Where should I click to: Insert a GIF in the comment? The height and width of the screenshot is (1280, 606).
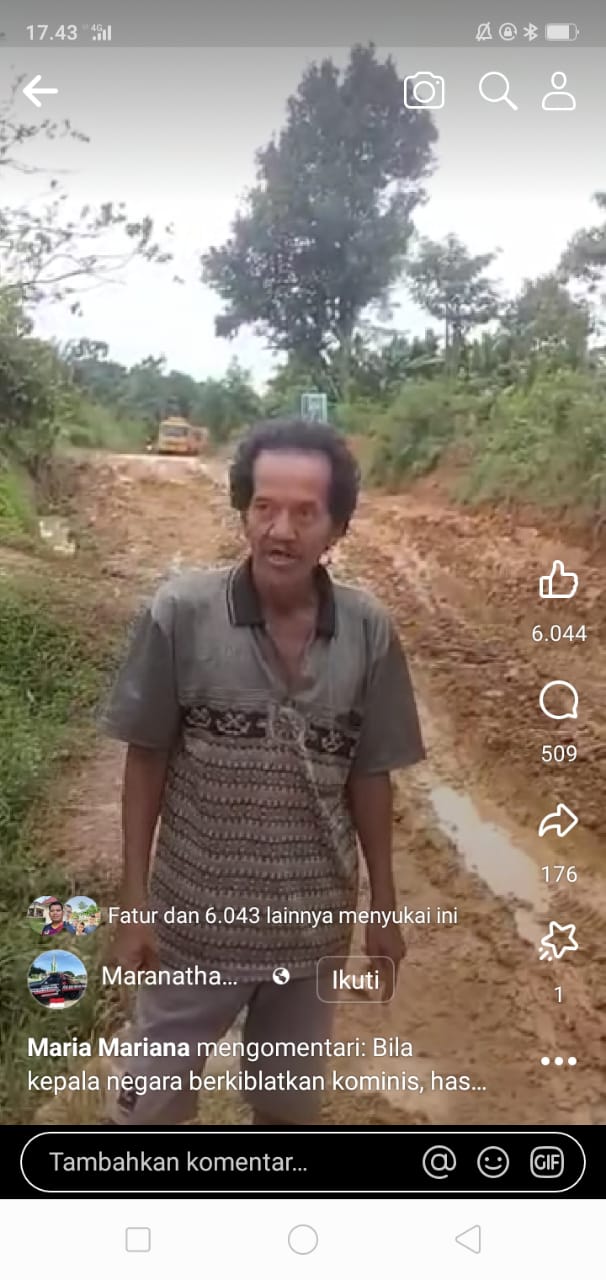(x=547, y=1162)
